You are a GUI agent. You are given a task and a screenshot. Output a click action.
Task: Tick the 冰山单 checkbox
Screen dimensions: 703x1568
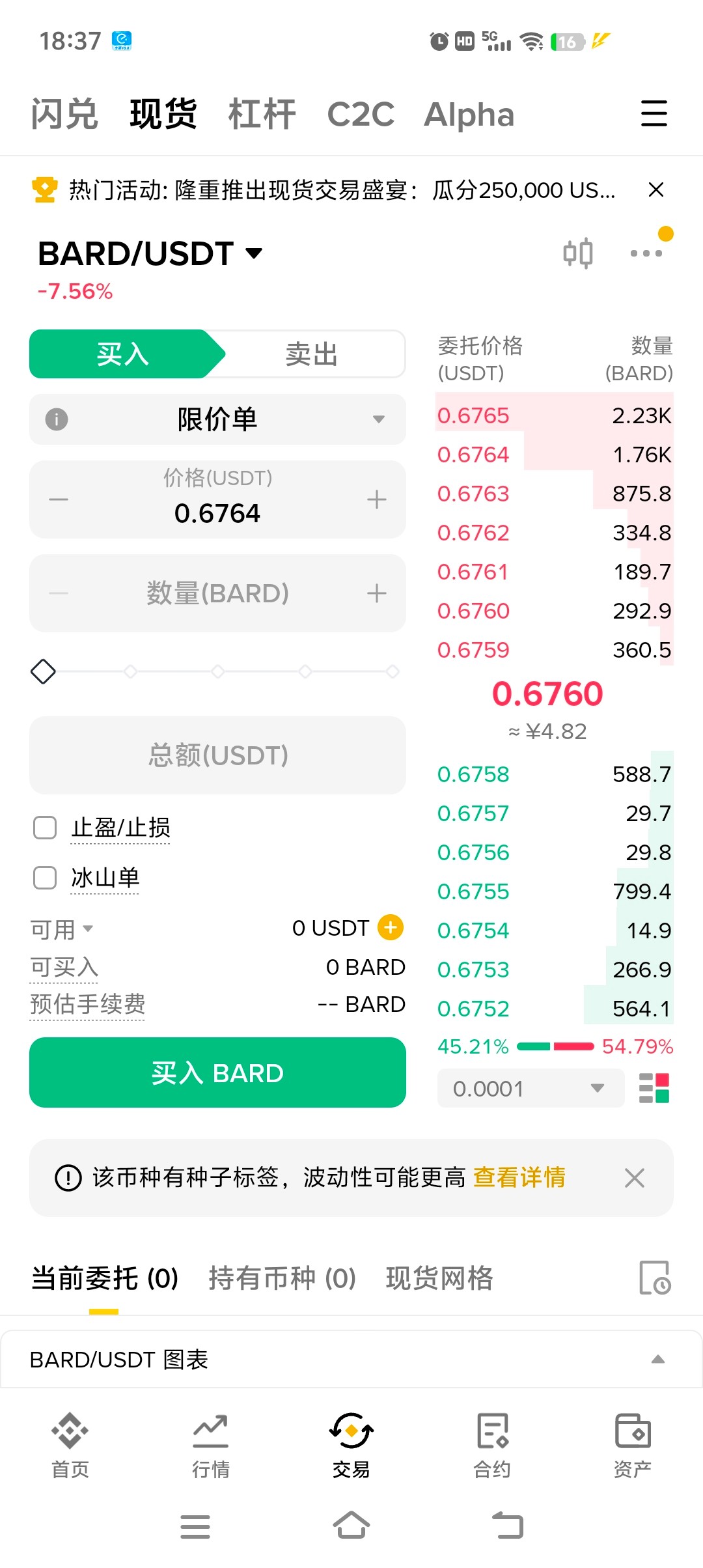click(x=45, y=878)
